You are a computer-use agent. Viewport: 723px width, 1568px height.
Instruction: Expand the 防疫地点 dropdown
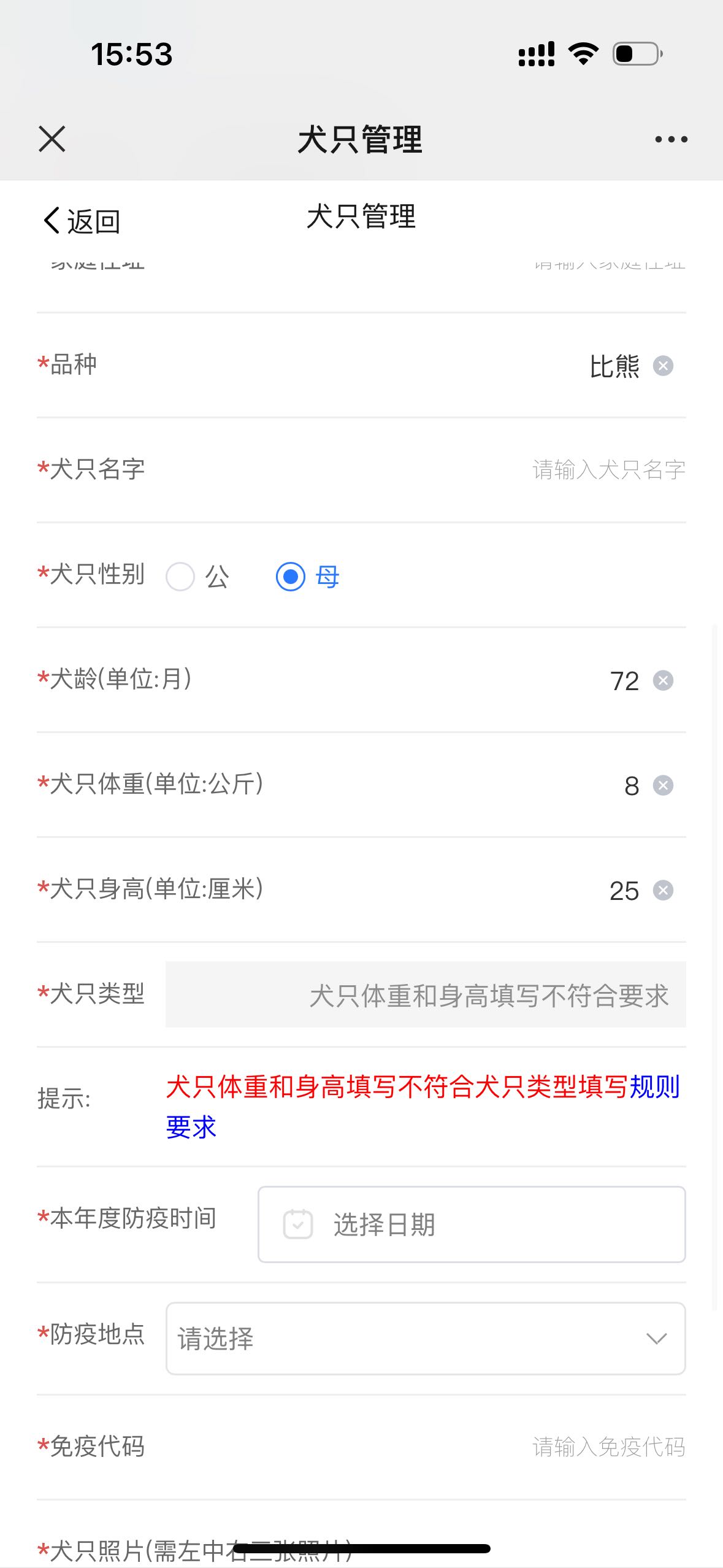[x=426, y=1339]
